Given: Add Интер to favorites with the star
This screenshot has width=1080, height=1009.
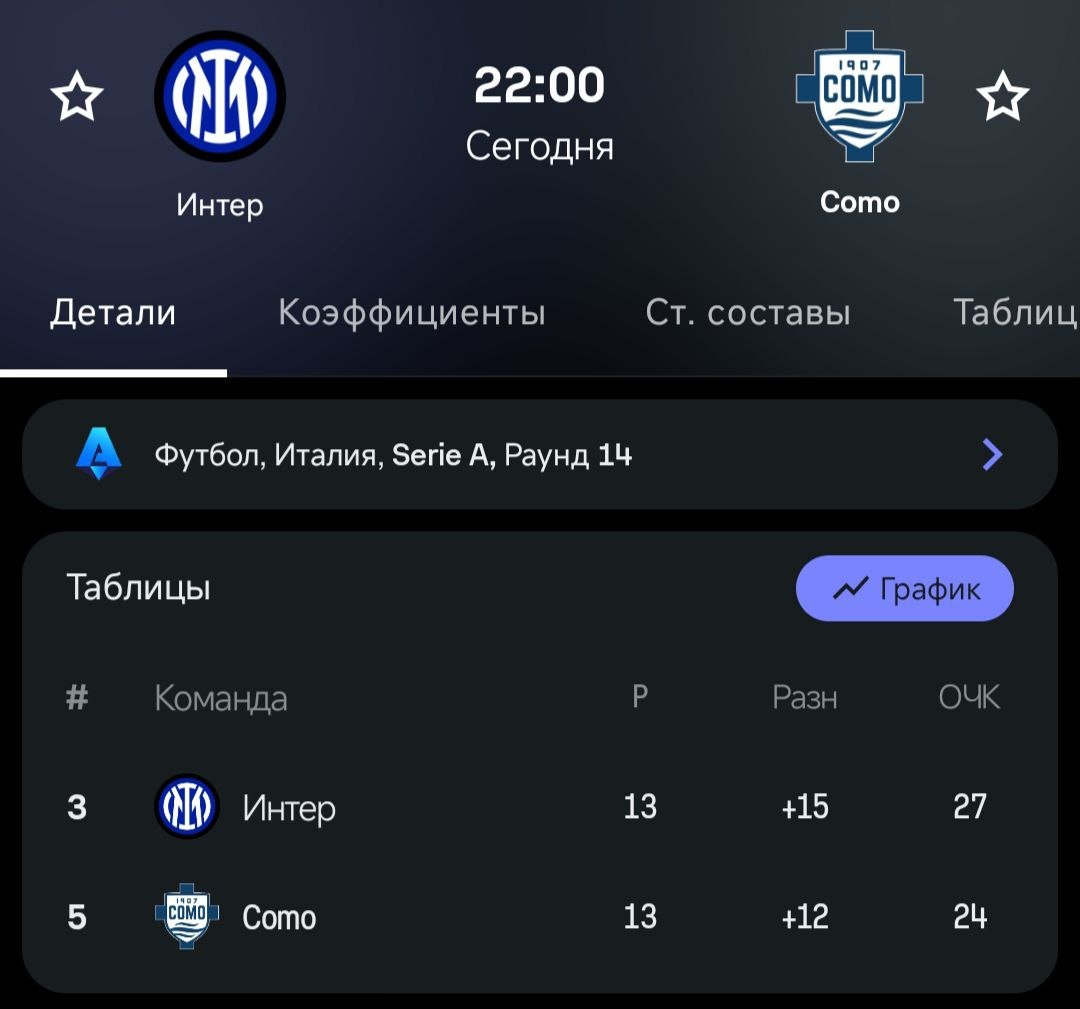Looking at the screenshot, I should coord(77,98).
